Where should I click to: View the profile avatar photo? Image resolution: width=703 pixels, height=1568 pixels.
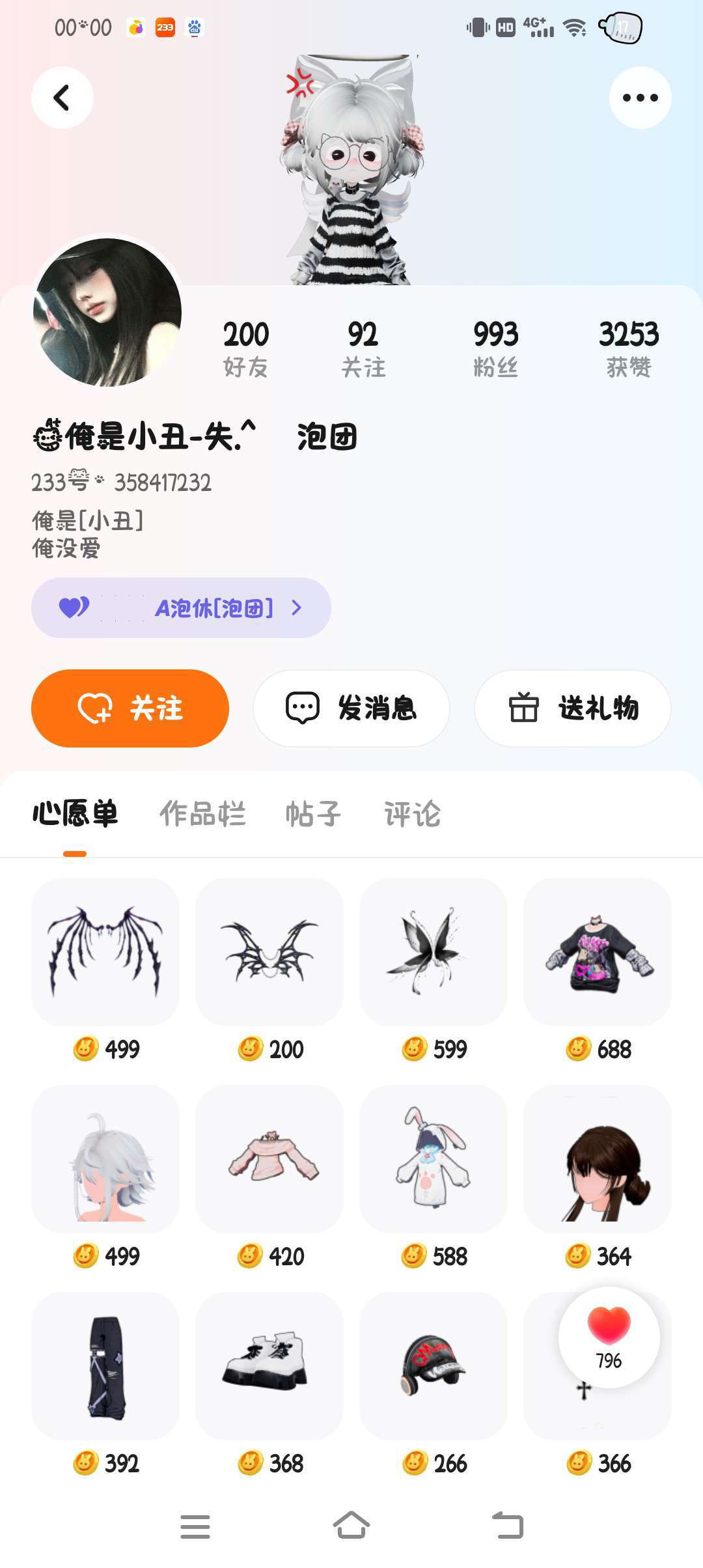(107, 313)
